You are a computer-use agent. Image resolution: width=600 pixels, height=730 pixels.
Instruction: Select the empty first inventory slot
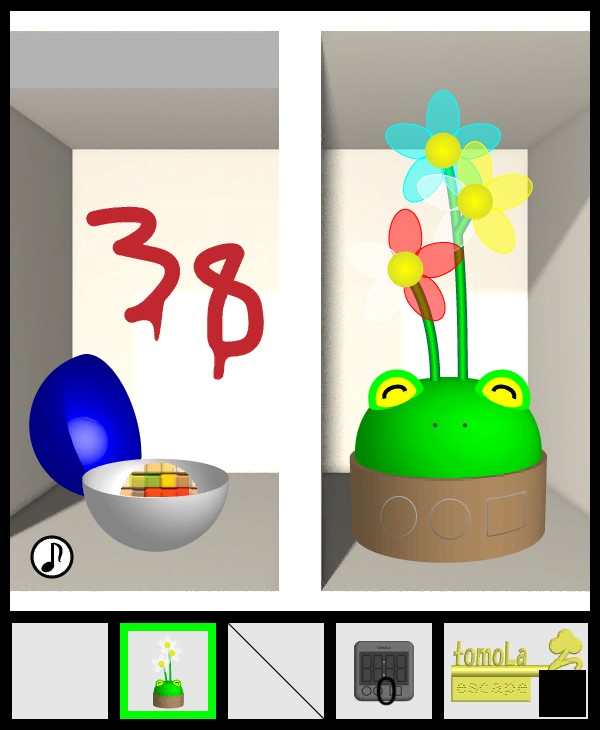(60, 671)
